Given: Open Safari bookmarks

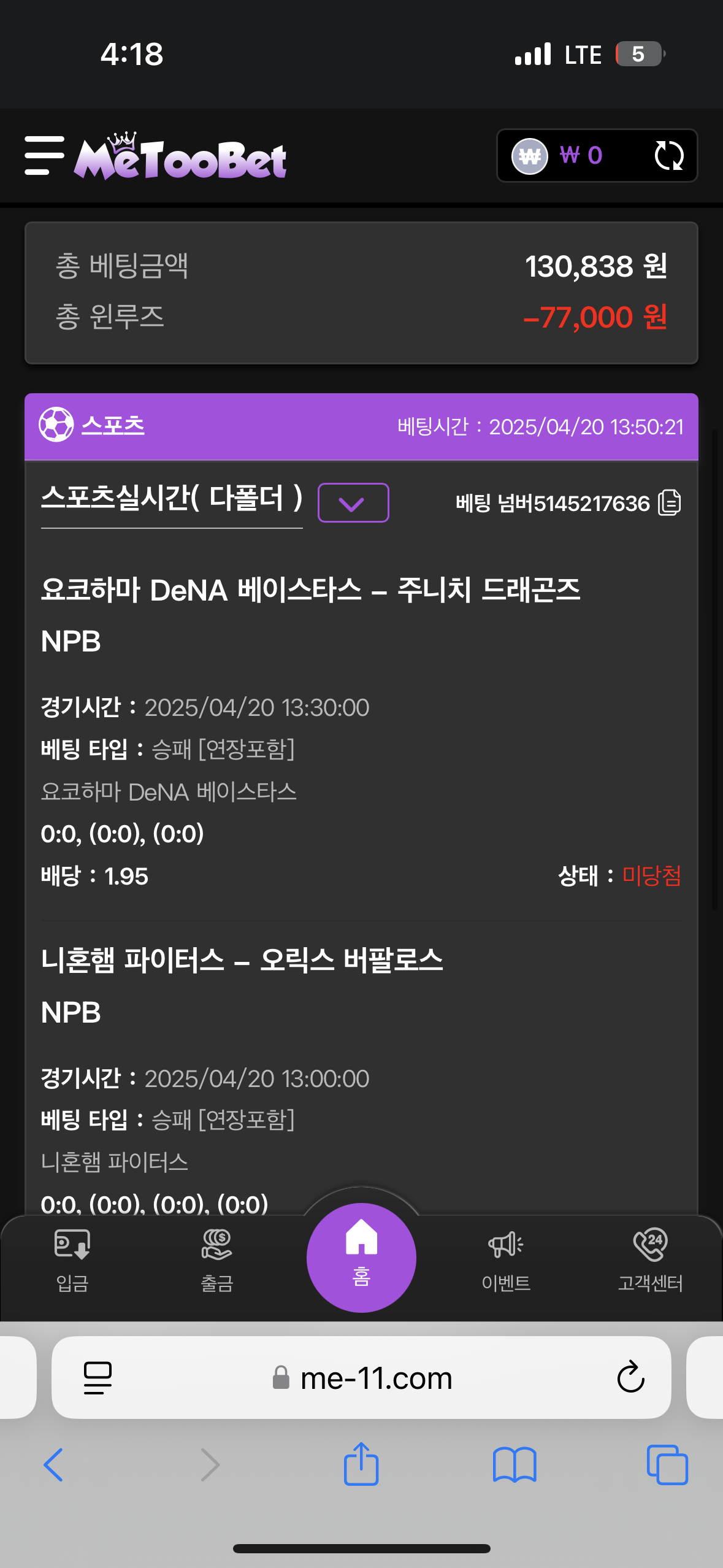Looking at the screenshot, I should [x=515, y=1465].
